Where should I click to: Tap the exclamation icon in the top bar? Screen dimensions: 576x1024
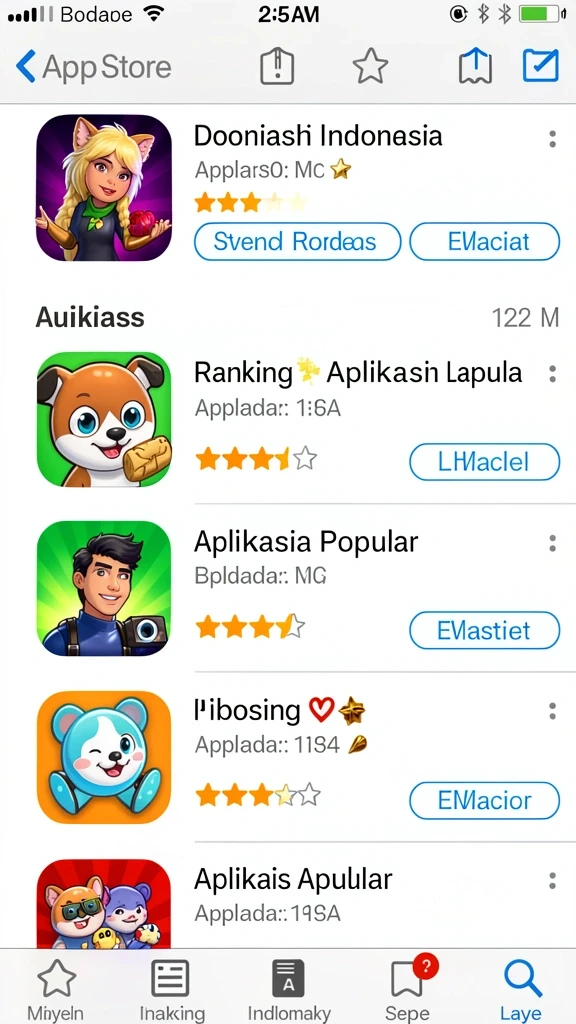pos(277,67)
